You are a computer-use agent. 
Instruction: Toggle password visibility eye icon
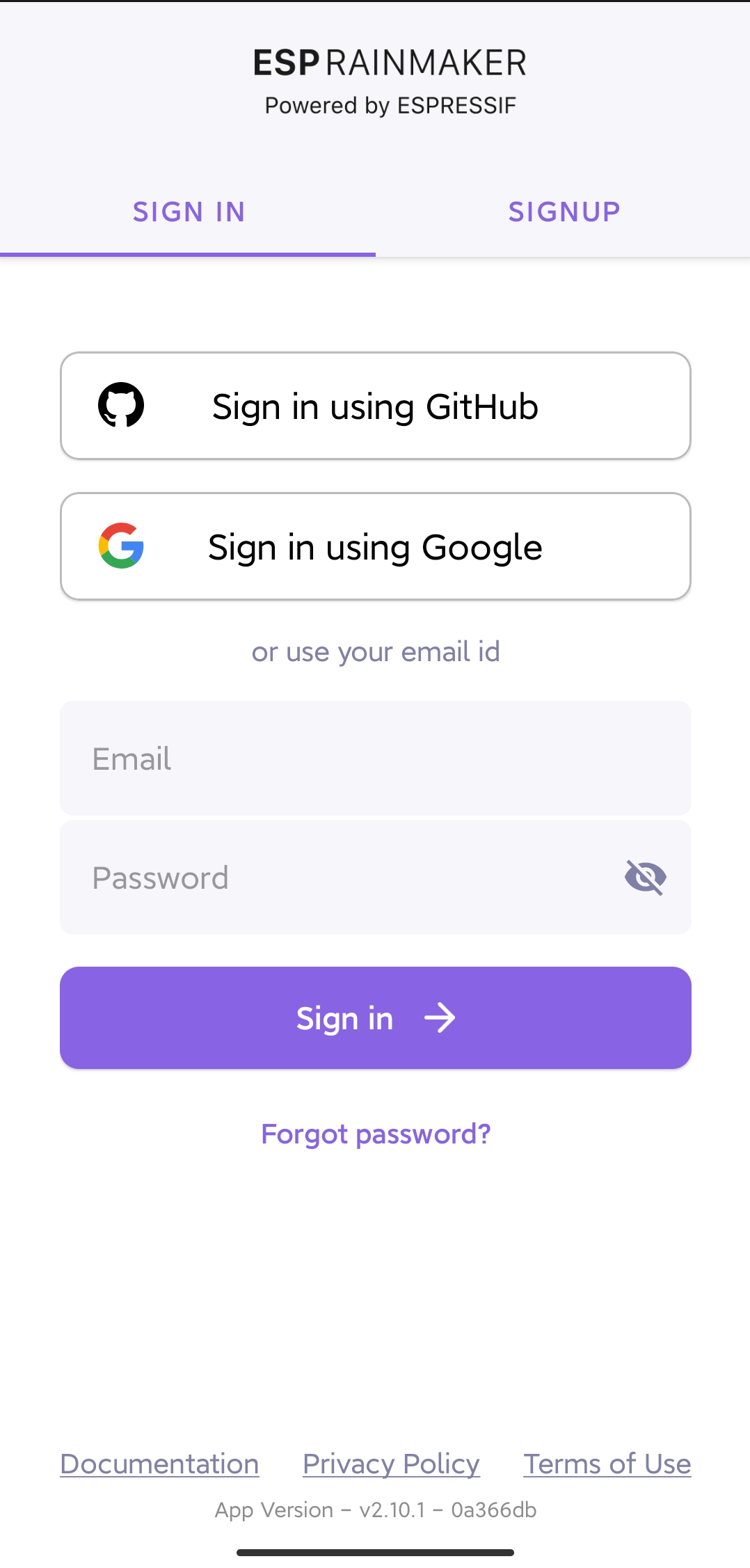[646, 877]
